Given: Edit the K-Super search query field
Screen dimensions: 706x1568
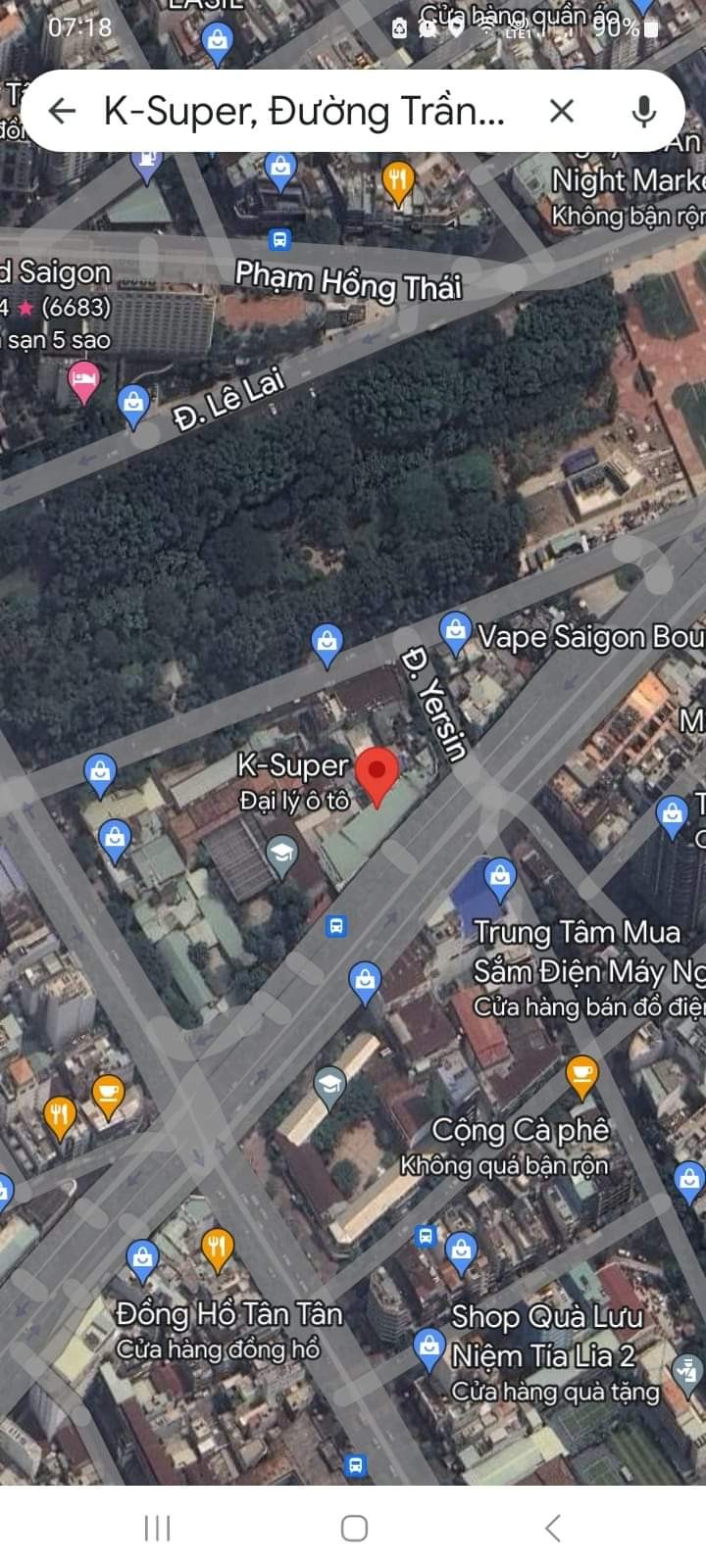Looking at the screenshot, I should tap(304, 112).
